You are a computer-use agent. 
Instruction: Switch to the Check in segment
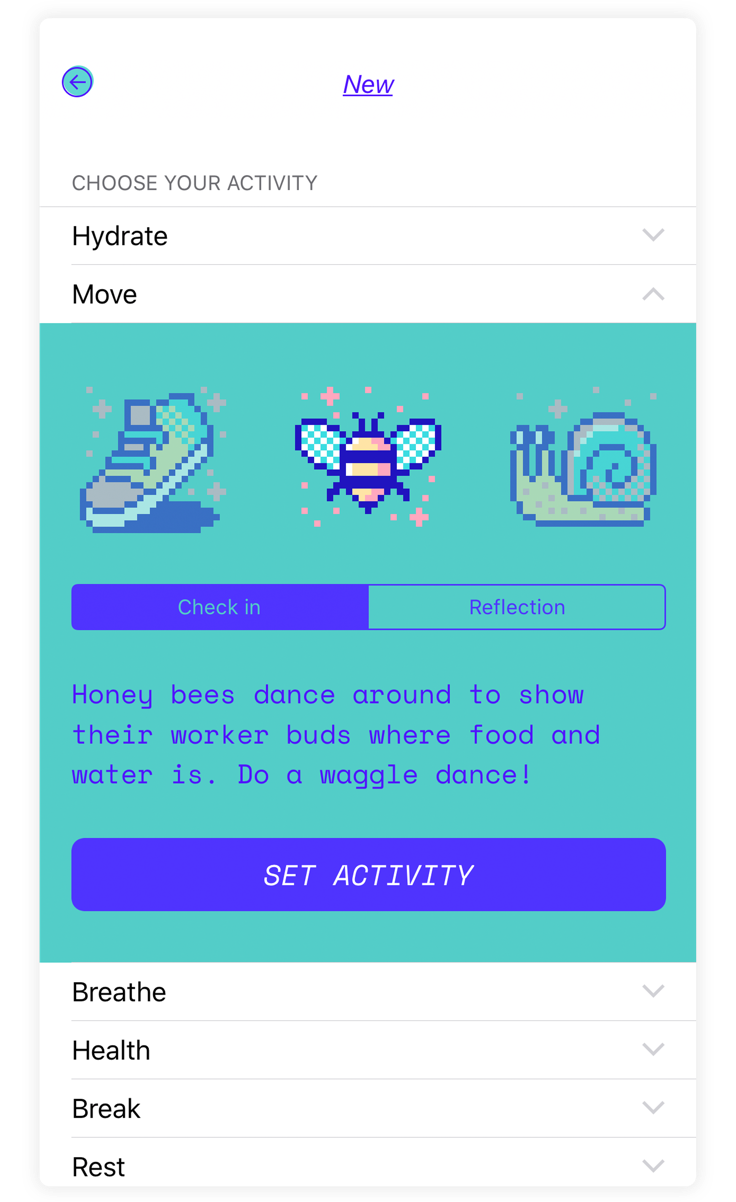(220, 607)
